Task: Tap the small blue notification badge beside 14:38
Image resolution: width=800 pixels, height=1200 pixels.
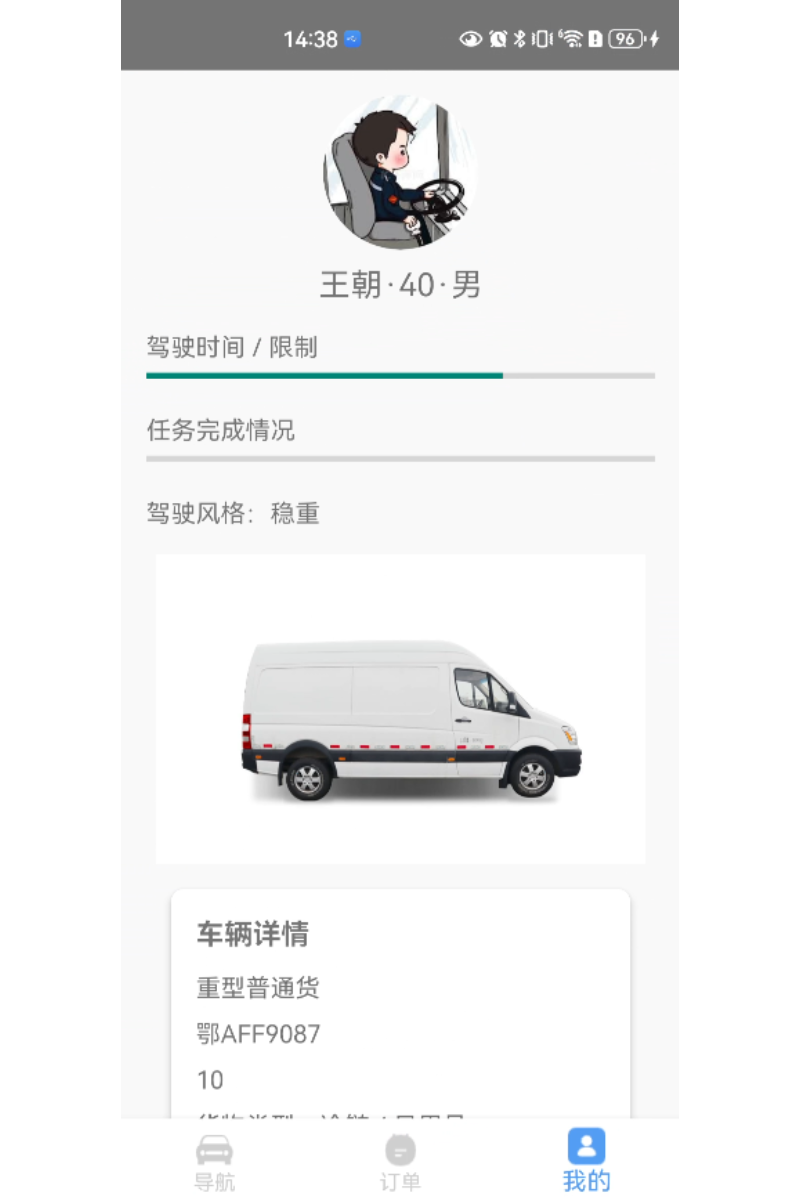Action: [352, 36]
